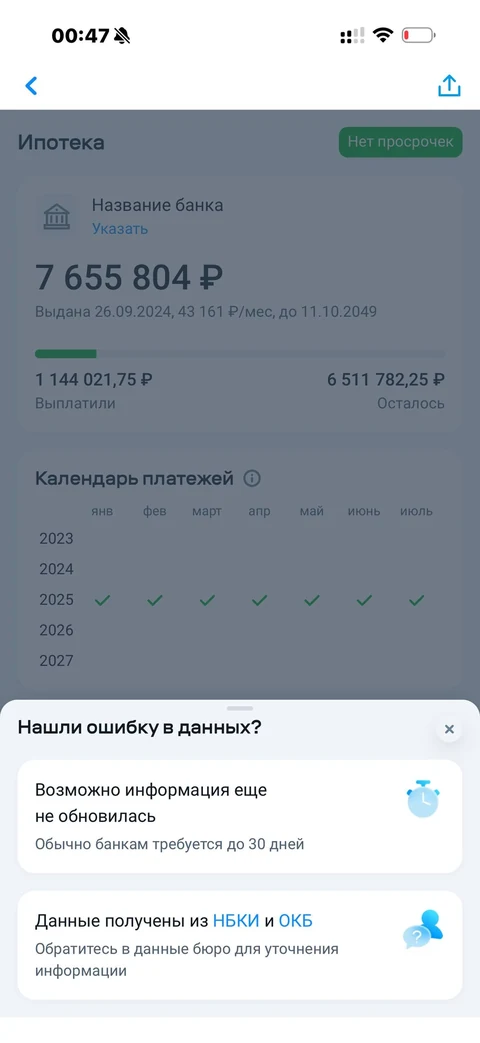Share this mortgage report
Image resolution: width=480 pixels, height=1043 pixels.
pyautogui.click(x=449, y=86)
